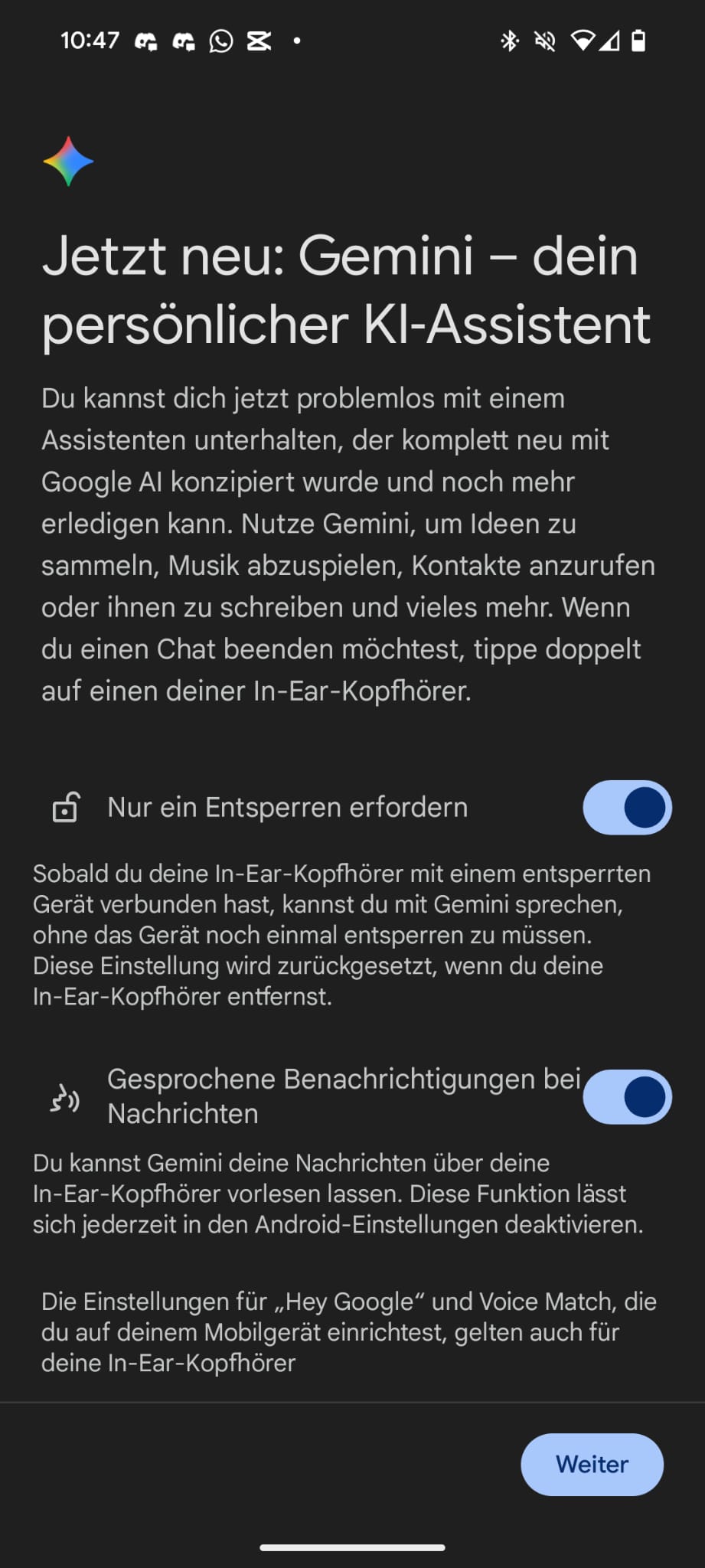Toggle 'Nur ein Entsperren erfordern' switch off
This screenshot has width=705, height=1568.
point(627,807)
